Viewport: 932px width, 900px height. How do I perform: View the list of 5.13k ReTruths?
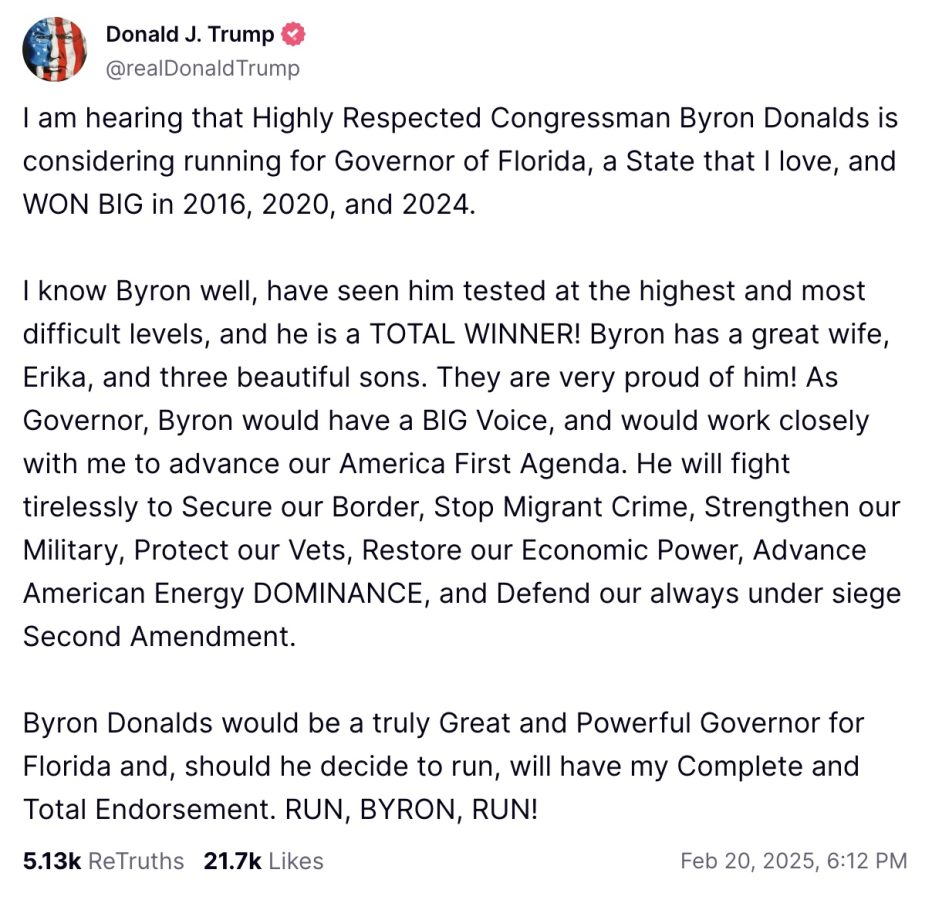(x=103, y=860)
